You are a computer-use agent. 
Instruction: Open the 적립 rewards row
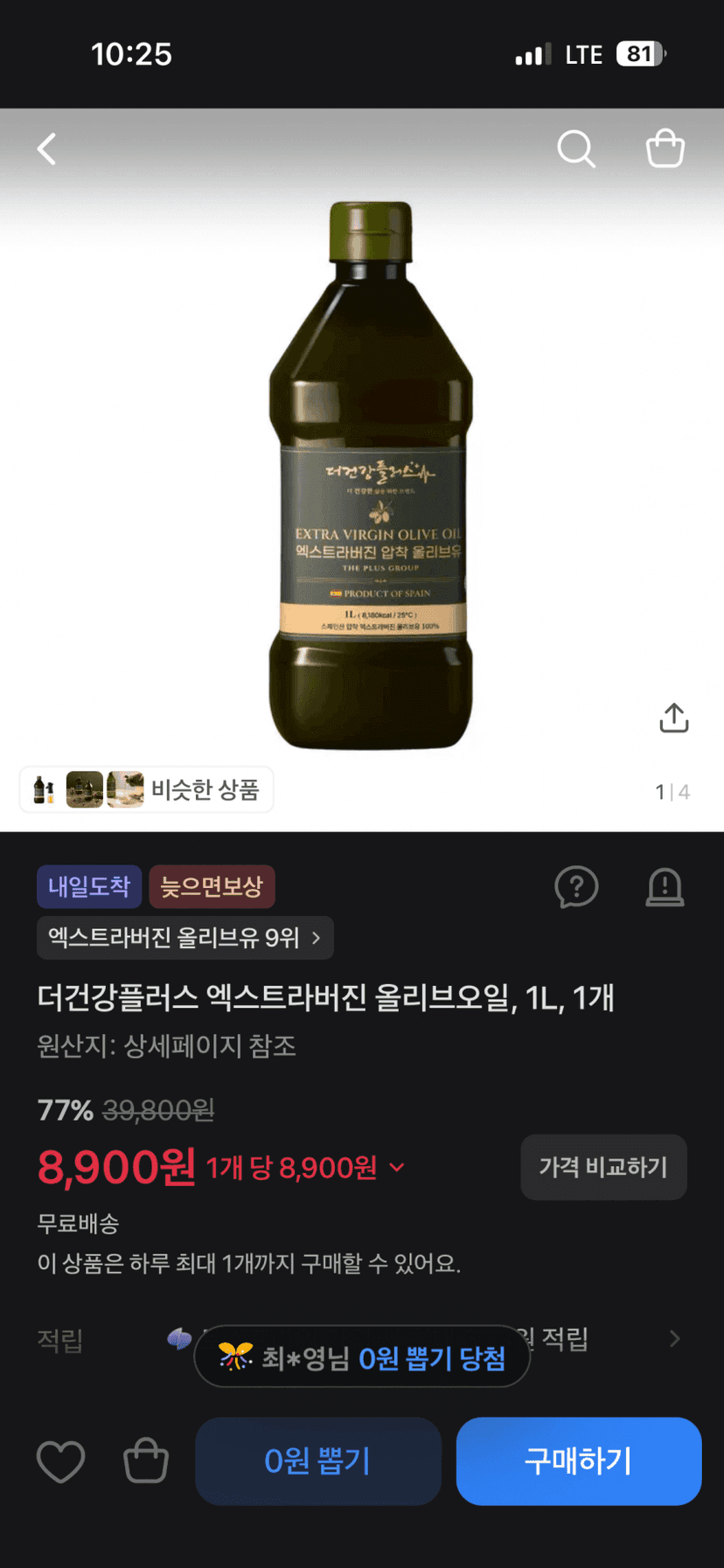(360, 1339)
